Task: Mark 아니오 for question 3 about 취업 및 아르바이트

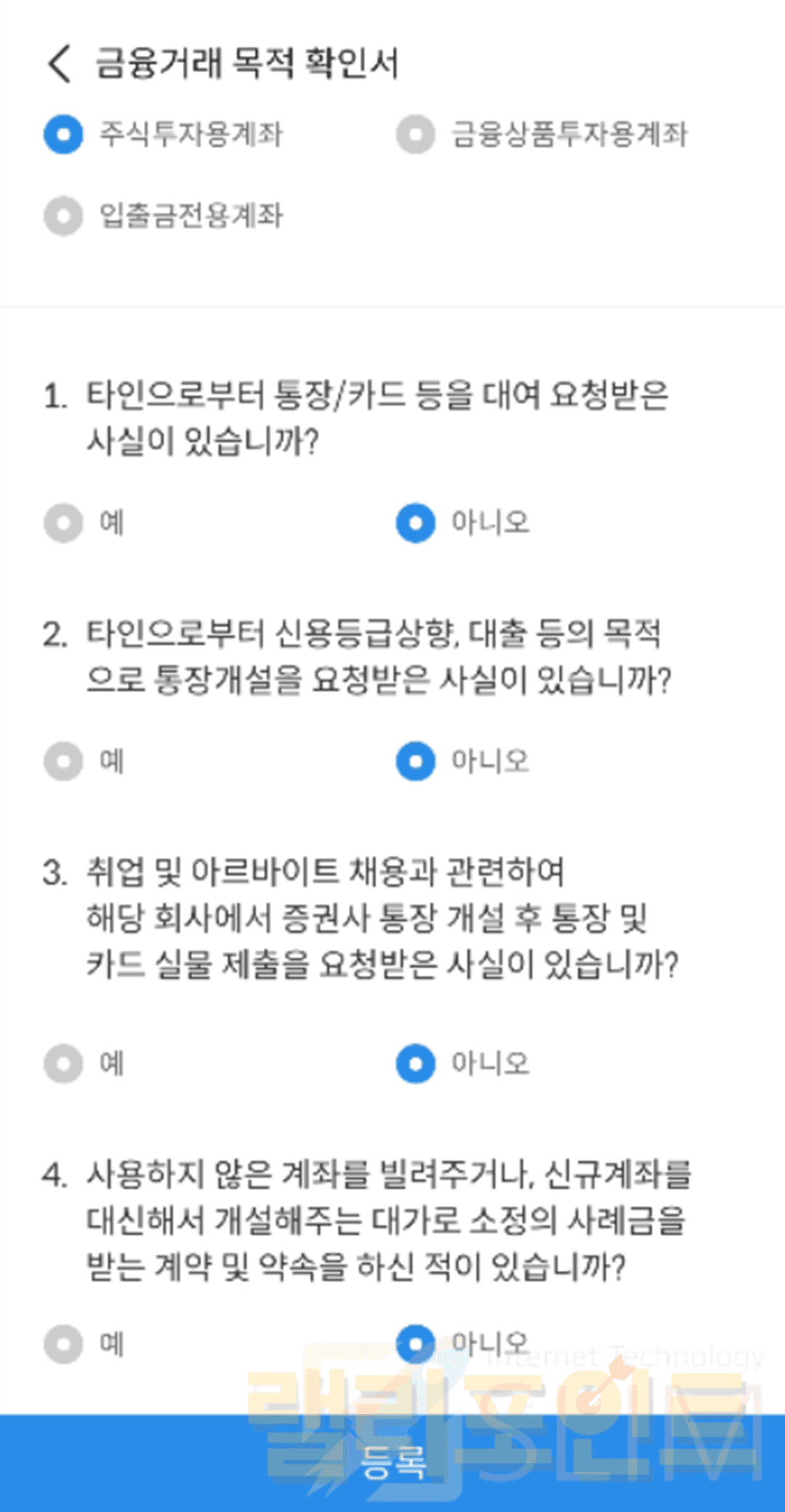Action: tap(416, 1063)
